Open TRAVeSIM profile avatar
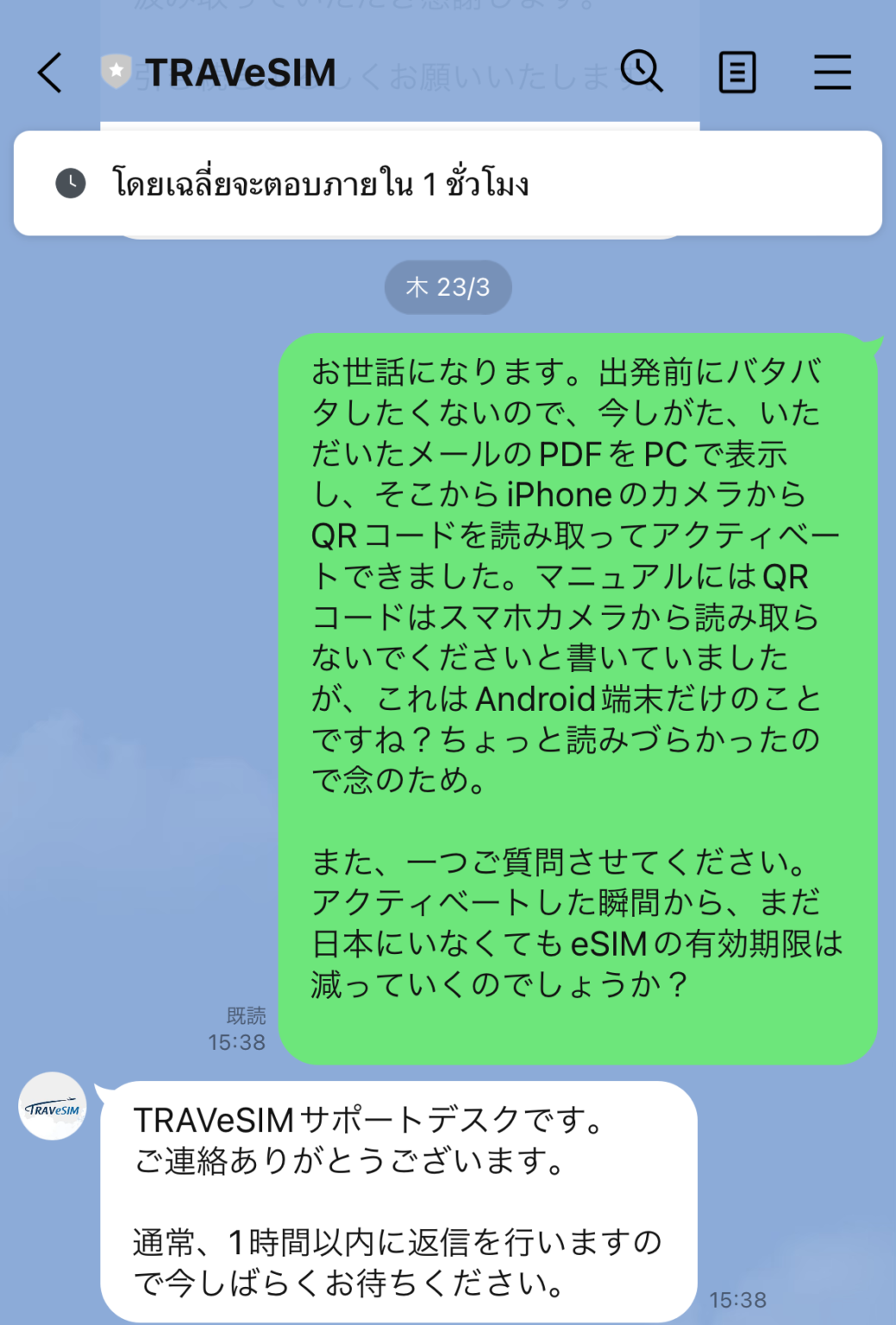This screenshot has height=1325, width=896. coord(53,1107)
